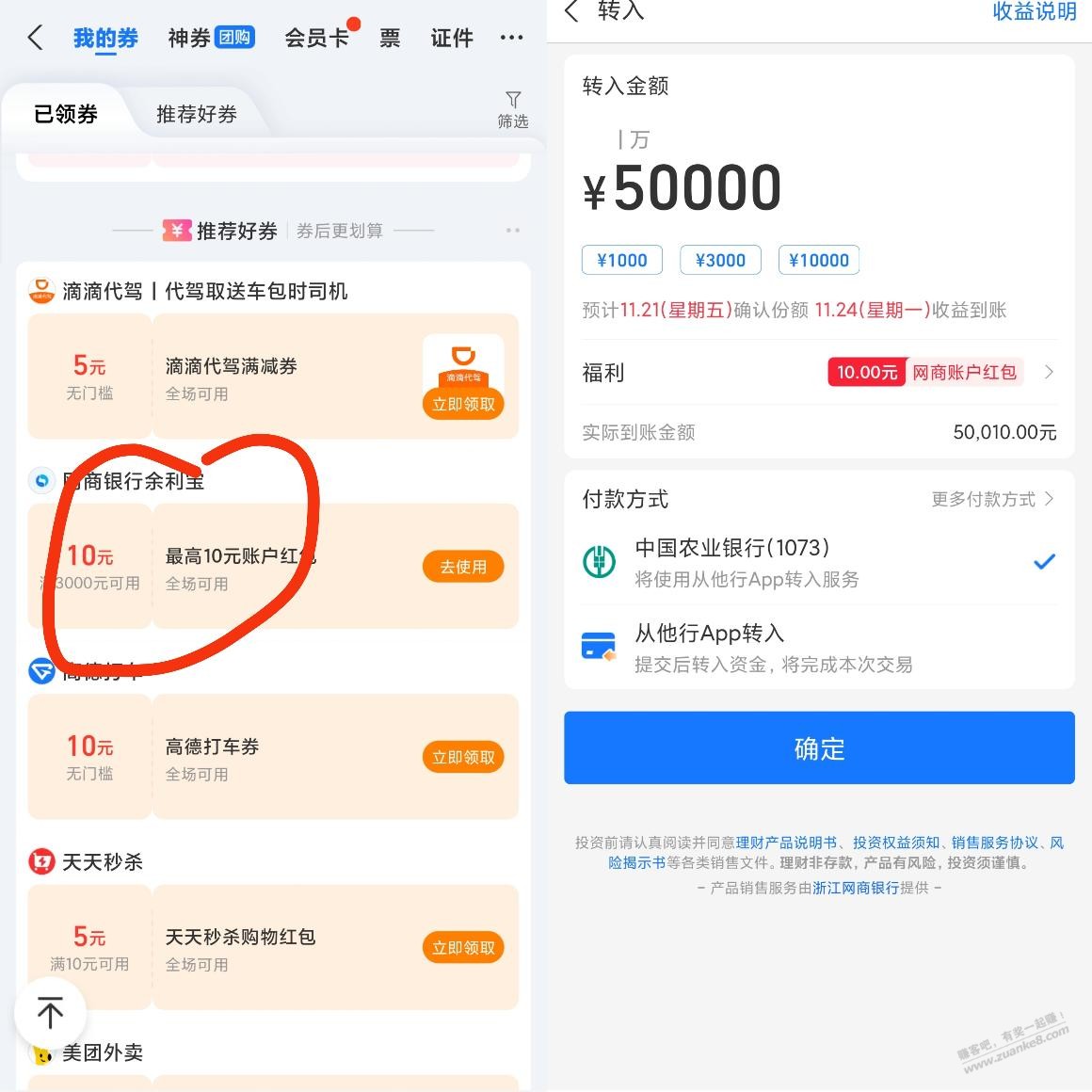This screenshot has width=1092, height=1092.
Task: Open 更多付款方式
Action: pyautogui.click(x=992, y=499)
